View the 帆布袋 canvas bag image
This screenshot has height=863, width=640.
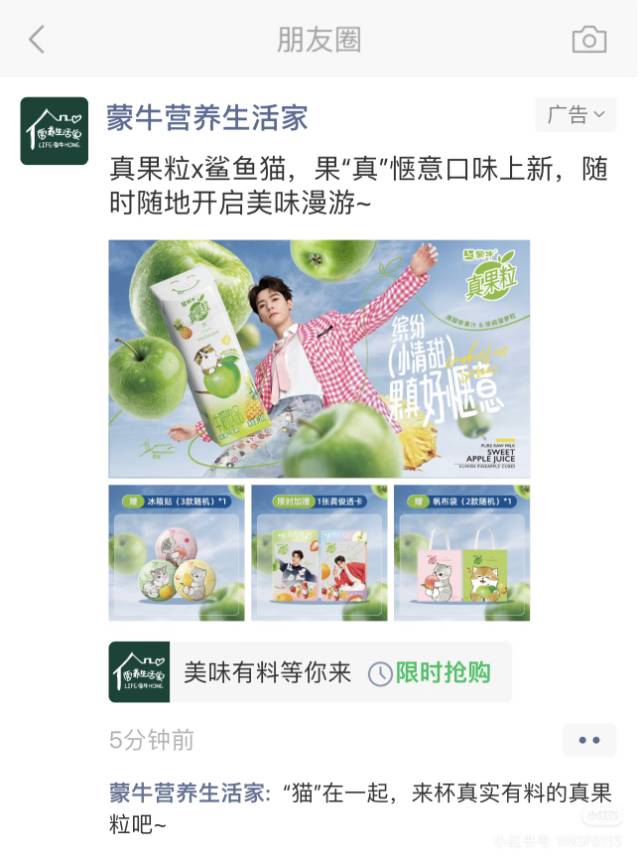pyautogui.click(x=462, y=553)
